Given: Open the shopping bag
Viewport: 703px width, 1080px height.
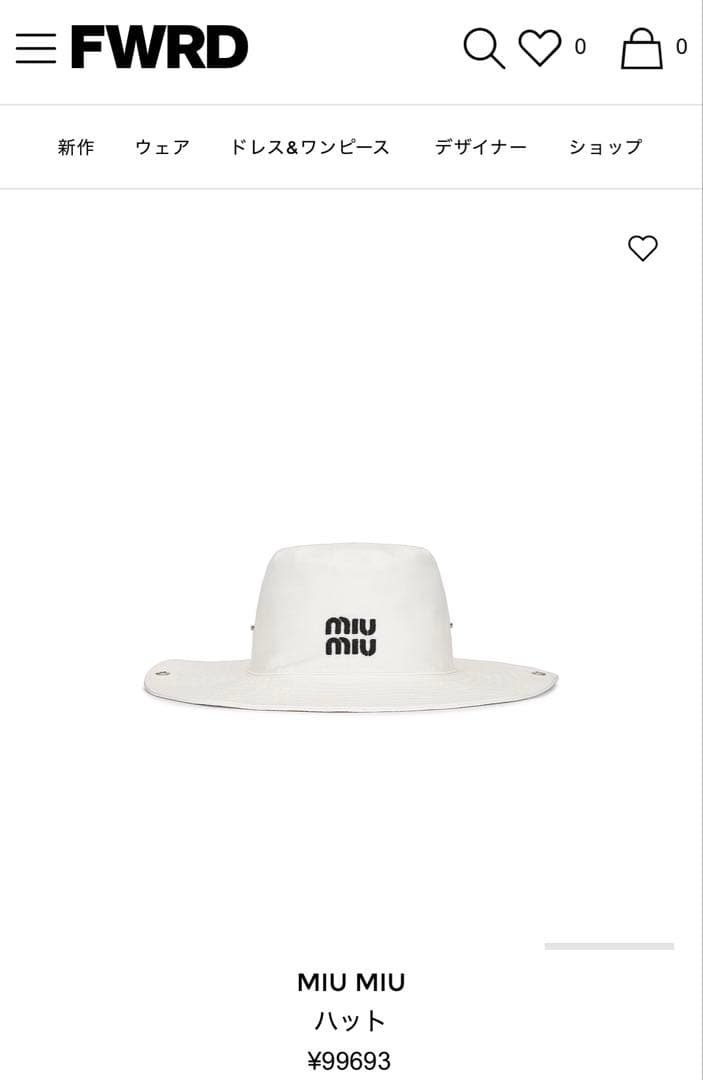Looking at the screenshot, I should tap(642, 47).
